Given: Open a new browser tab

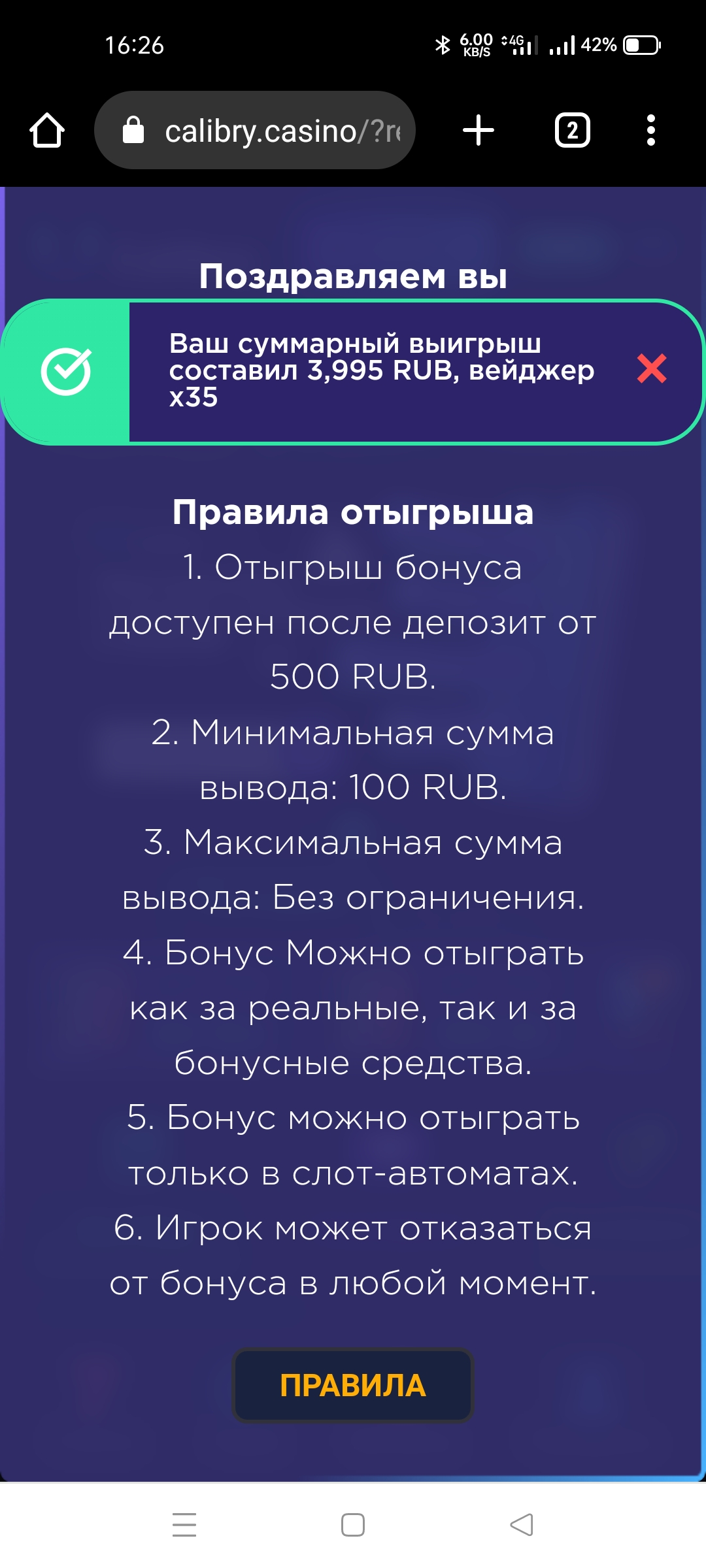Looking at the screenshot, I should click(479, 130).
